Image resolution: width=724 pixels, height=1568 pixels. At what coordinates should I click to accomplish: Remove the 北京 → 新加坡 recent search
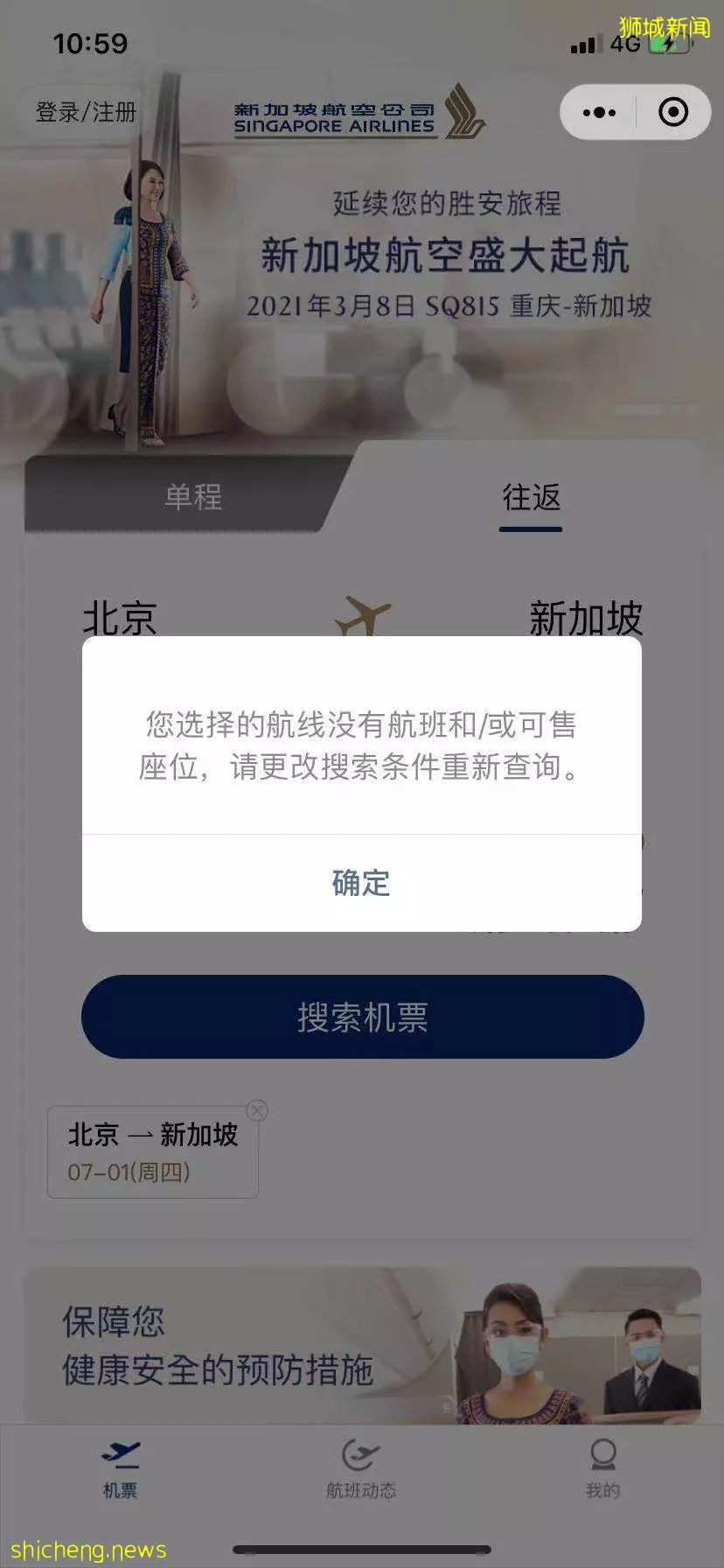point(257,1110)
